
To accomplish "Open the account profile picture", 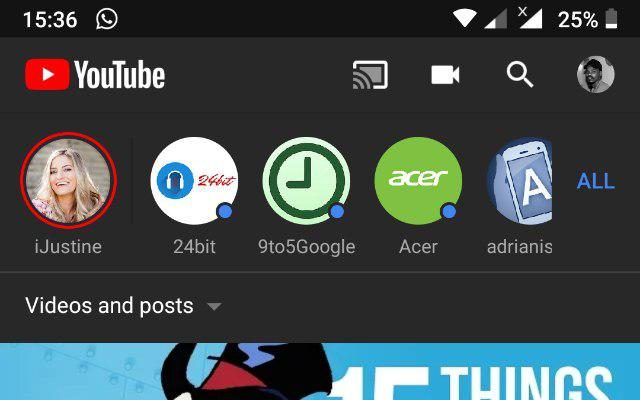I will click(595, 75).
